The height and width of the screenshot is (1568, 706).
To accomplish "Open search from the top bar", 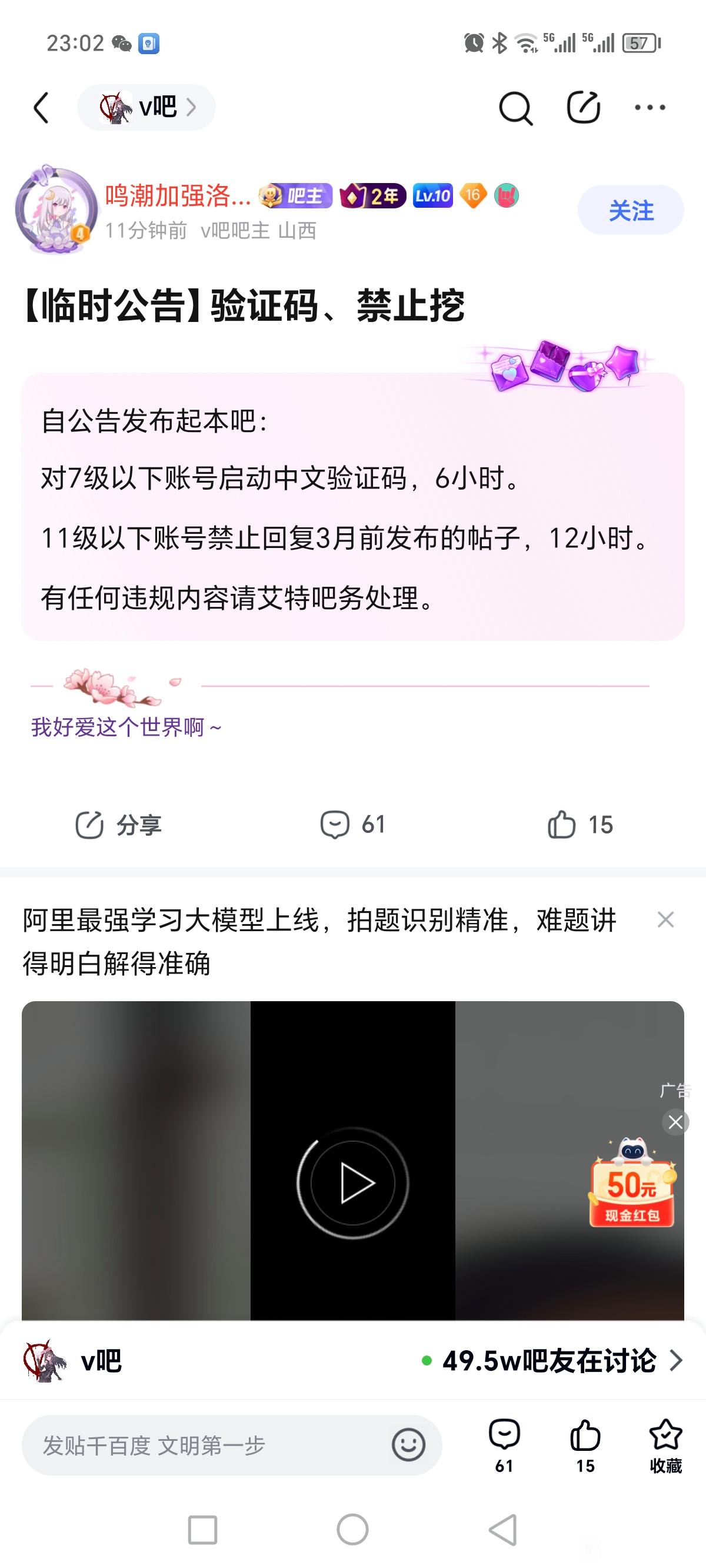I will tap(515, 108).
